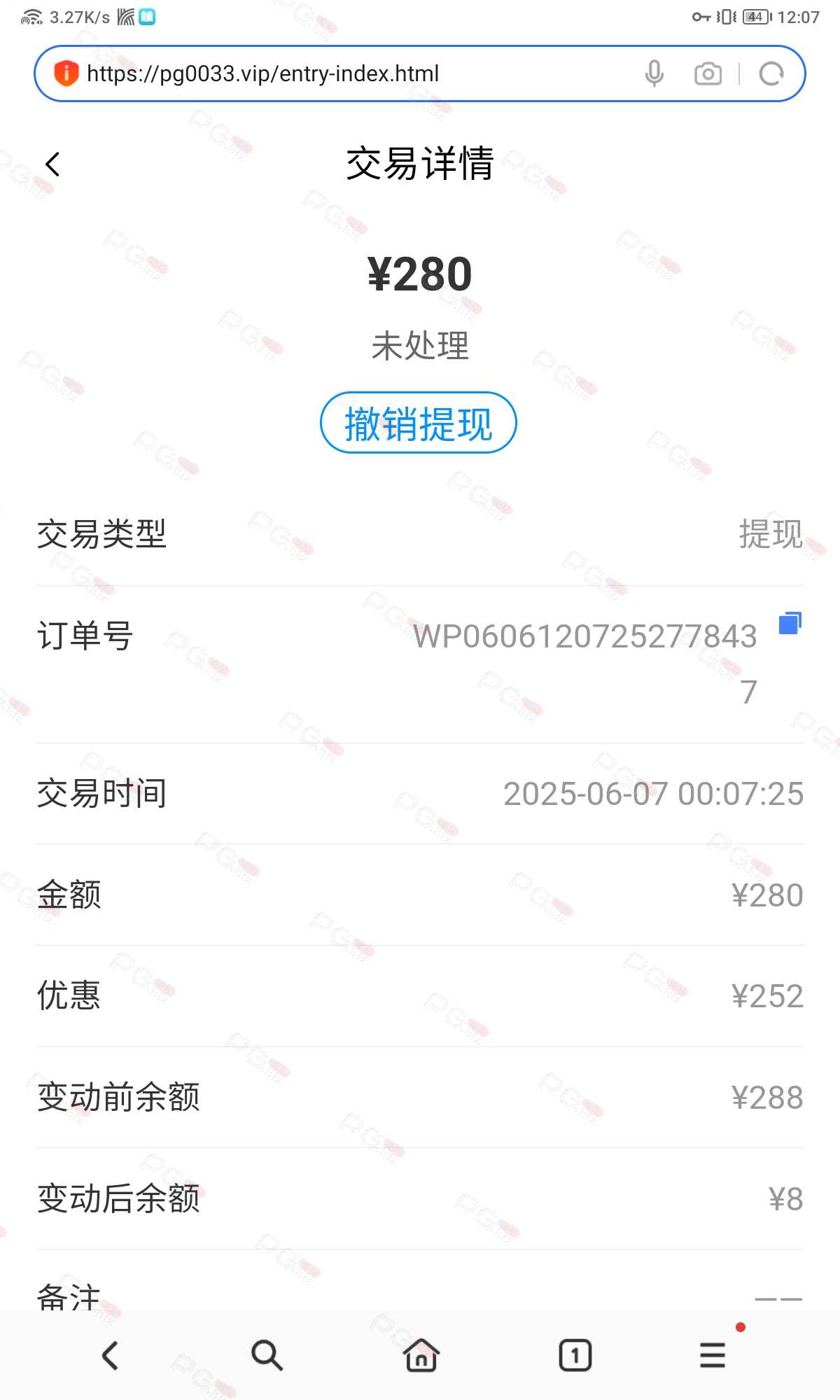Tap the 撤销提现 button

click(x=419, y=423)
